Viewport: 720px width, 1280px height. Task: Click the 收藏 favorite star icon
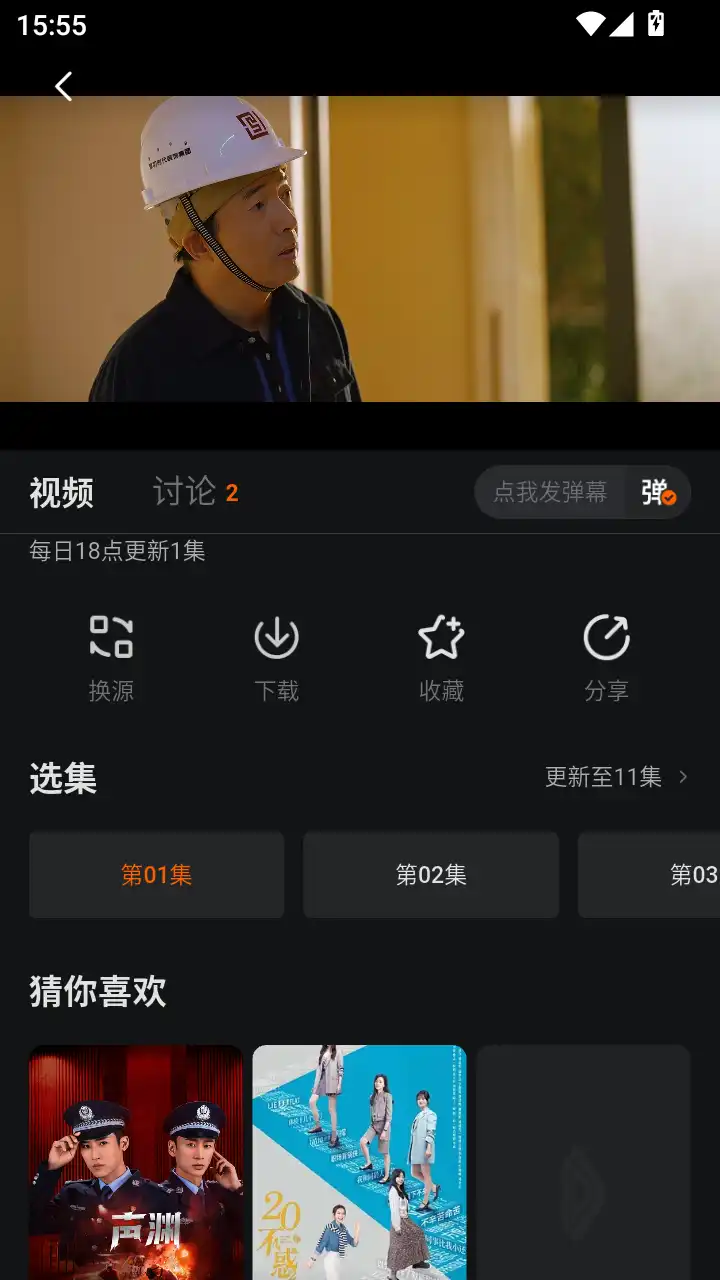pyautogui.click(x=441, y=637)
